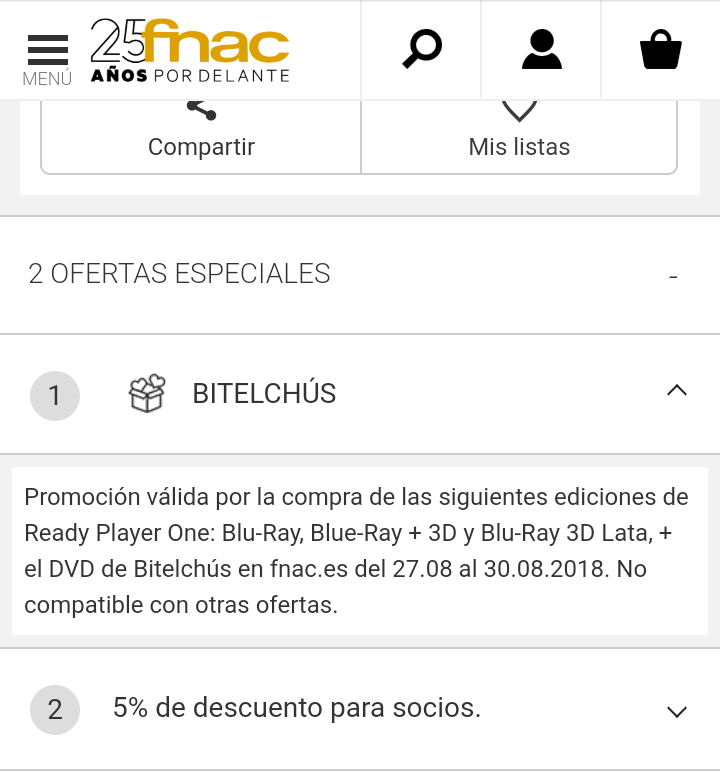Expand the 5% de descuento para socios offer

[677, 710]
